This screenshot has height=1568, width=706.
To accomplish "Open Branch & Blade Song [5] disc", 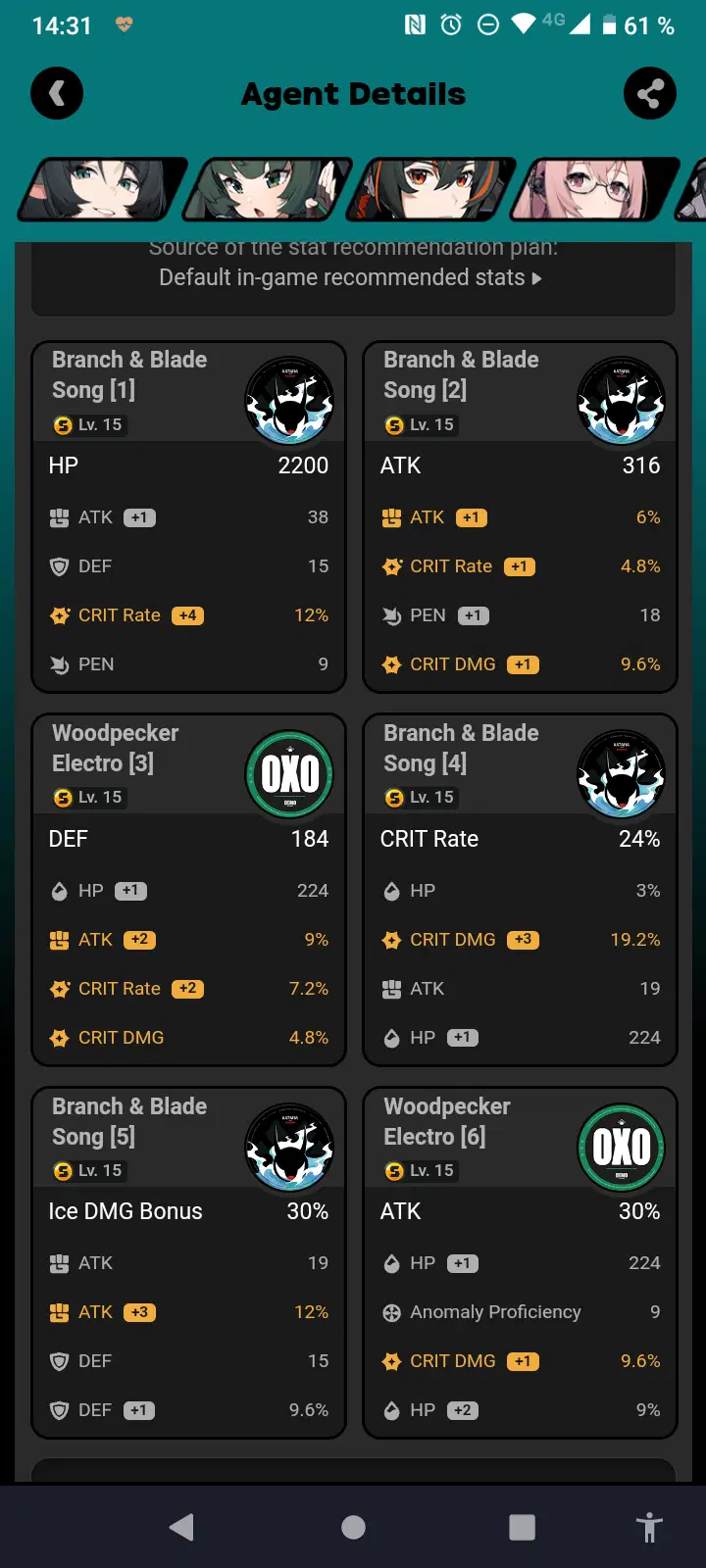I will [188, 1262].
